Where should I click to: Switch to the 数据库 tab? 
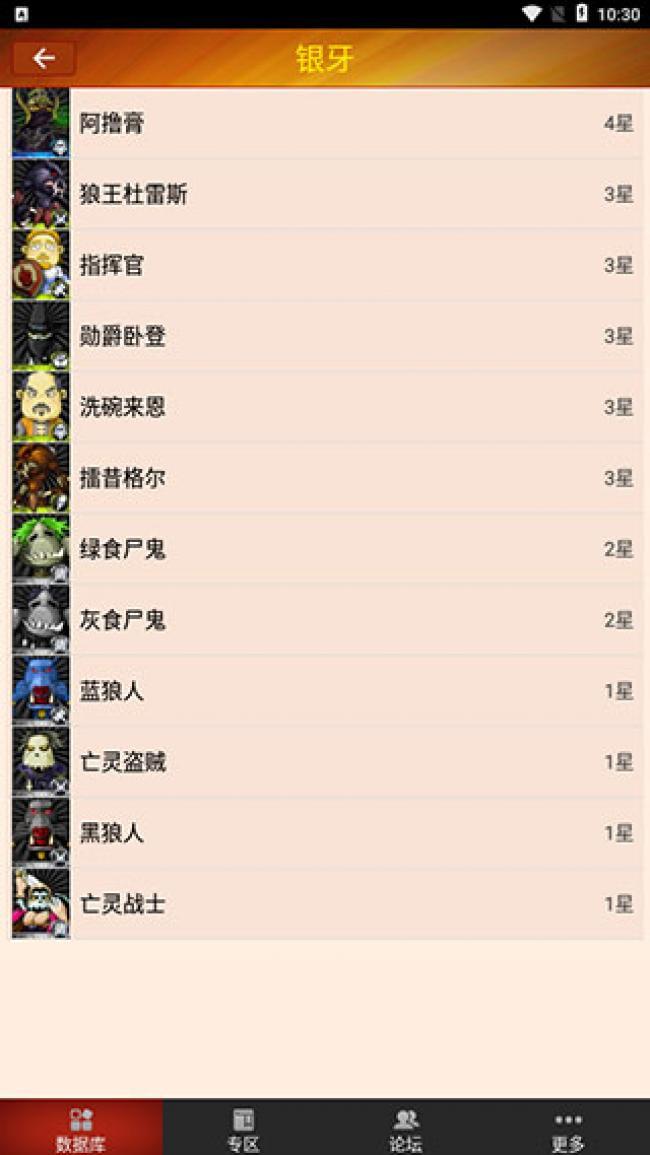coord(81,1128)
